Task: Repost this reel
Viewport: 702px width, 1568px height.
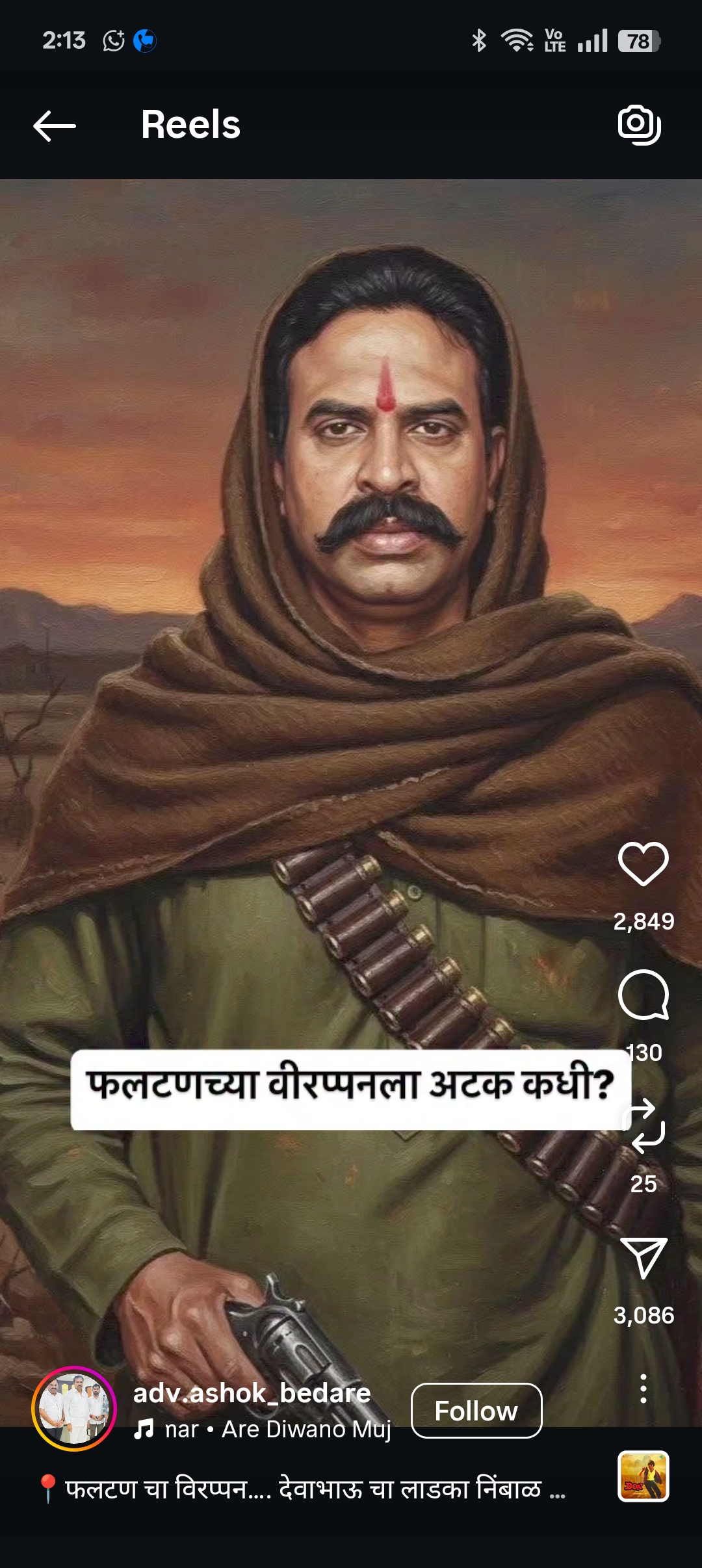Action: 644,1127
